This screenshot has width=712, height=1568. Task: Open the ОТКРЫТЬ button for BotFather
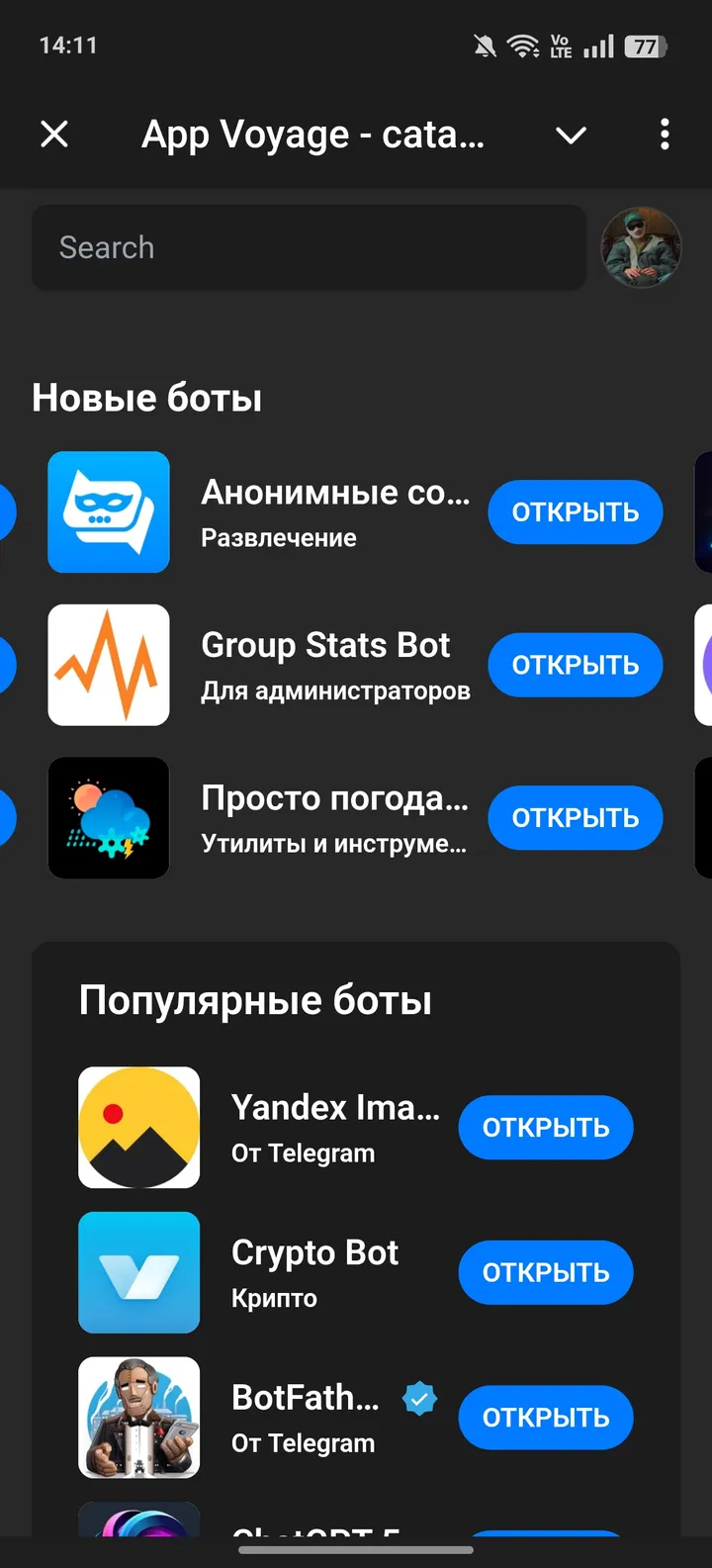pos(545,1418)
